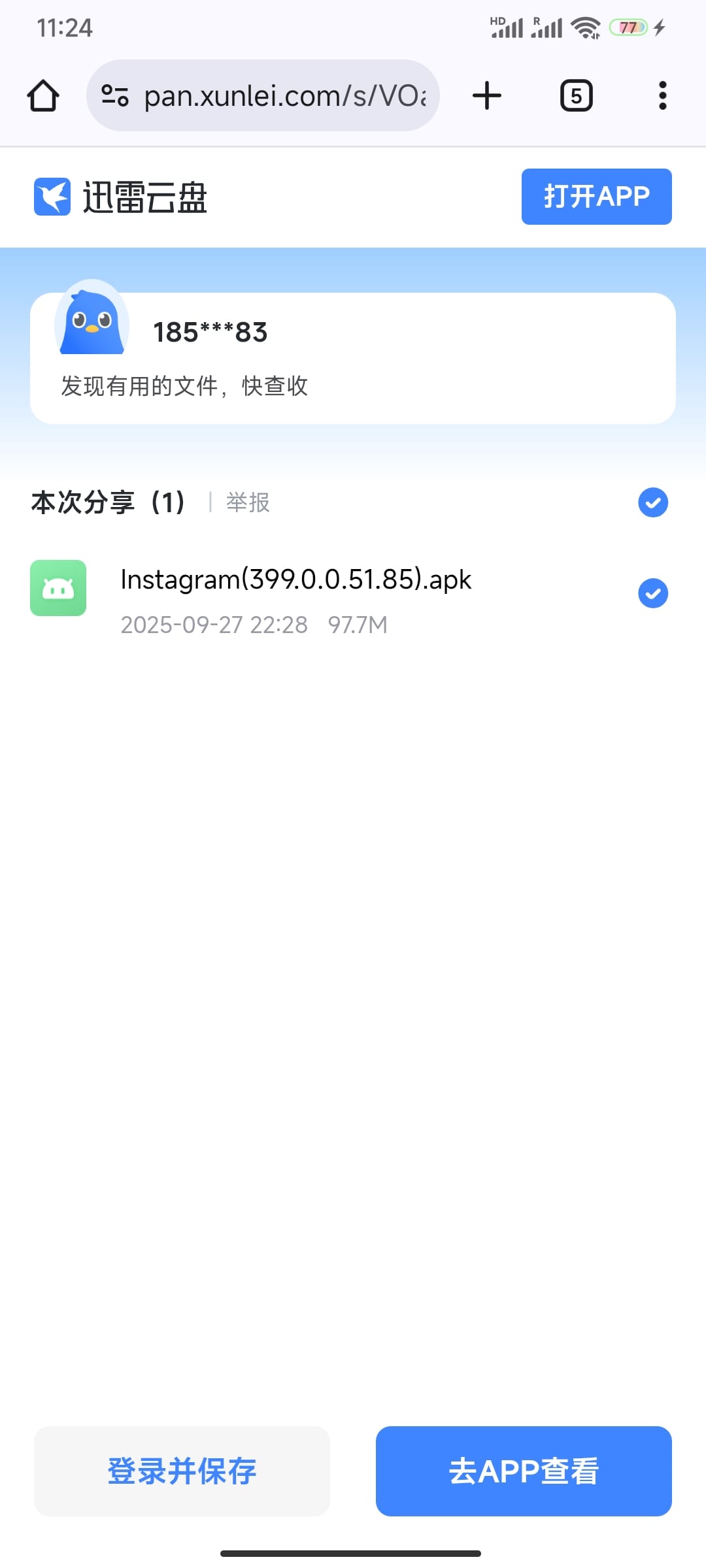
Task: Toggle the select-all checkbox for 本次分享
Action: coord(652,502)
